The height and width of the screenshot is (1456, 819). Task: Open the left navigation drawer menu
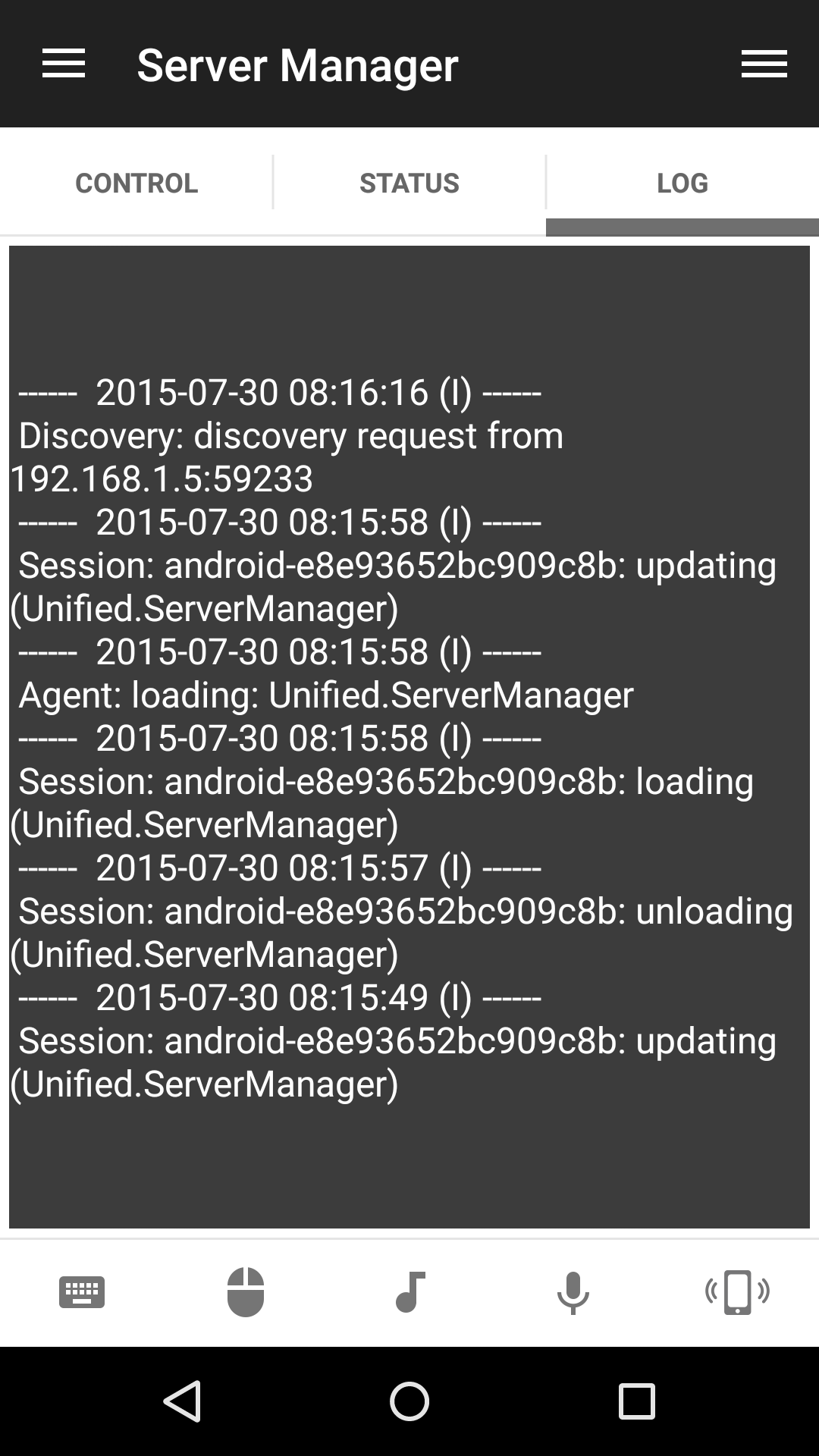tap(64, 64)
